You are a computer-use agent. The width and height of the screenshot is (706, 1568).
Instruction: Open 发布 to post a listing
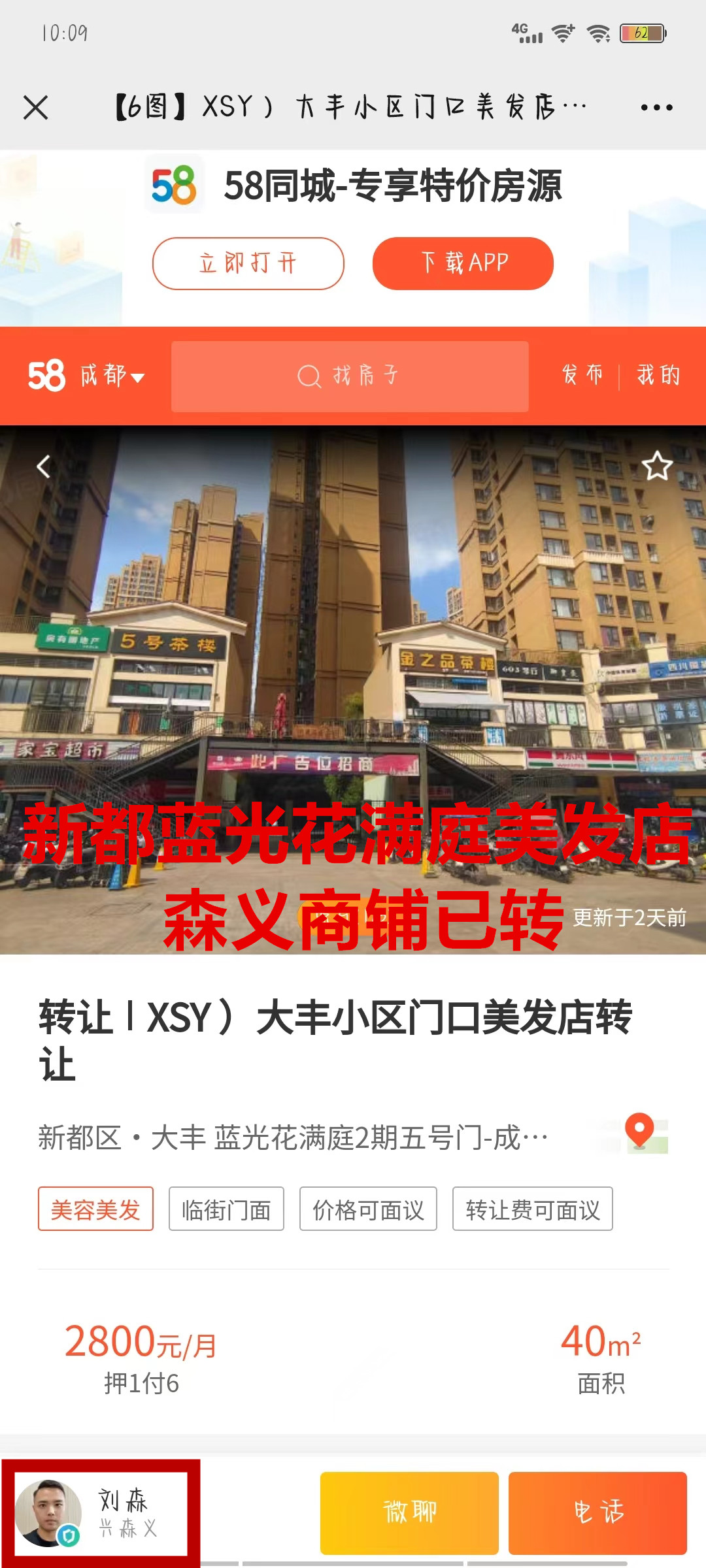[x=582, y=376]
